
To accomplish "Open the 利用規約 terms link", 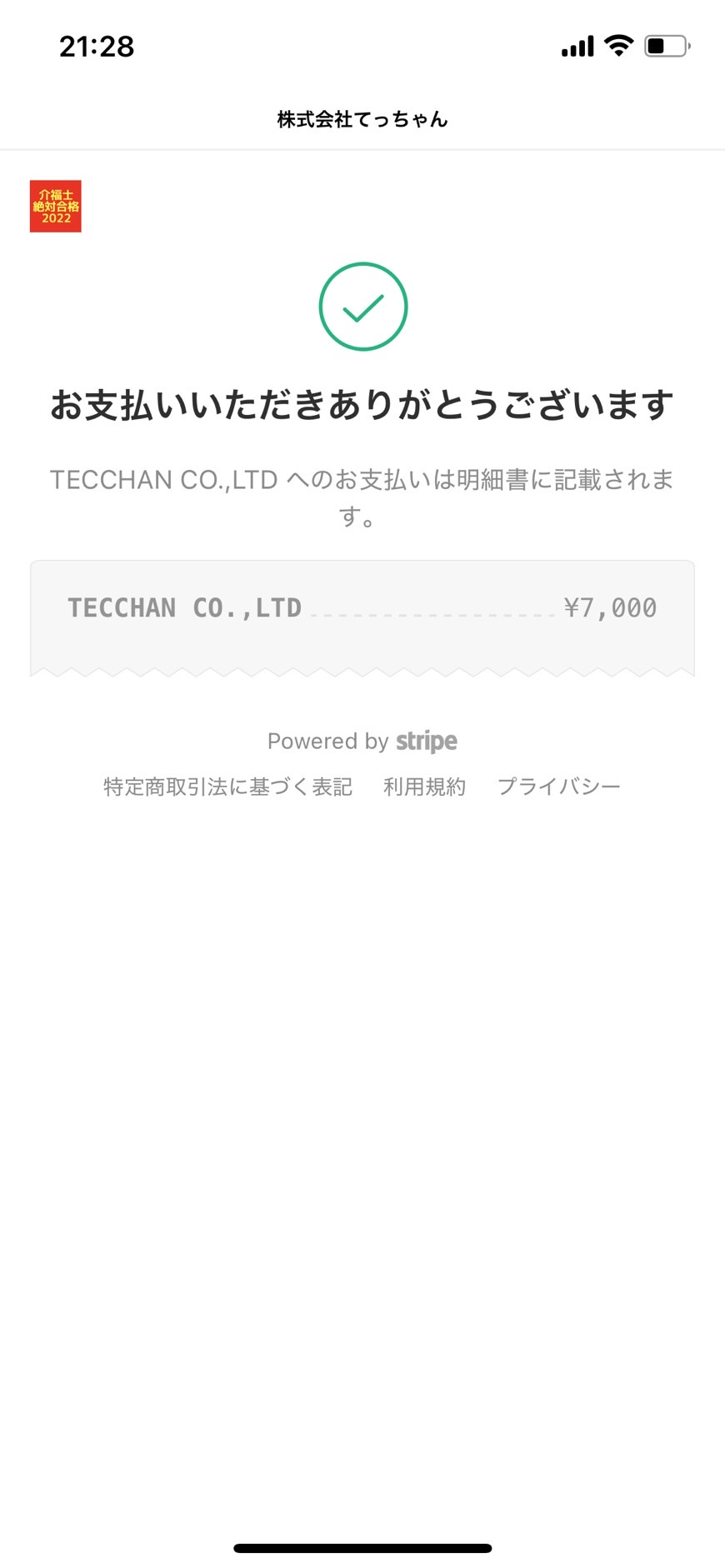I will coord(424,786).
